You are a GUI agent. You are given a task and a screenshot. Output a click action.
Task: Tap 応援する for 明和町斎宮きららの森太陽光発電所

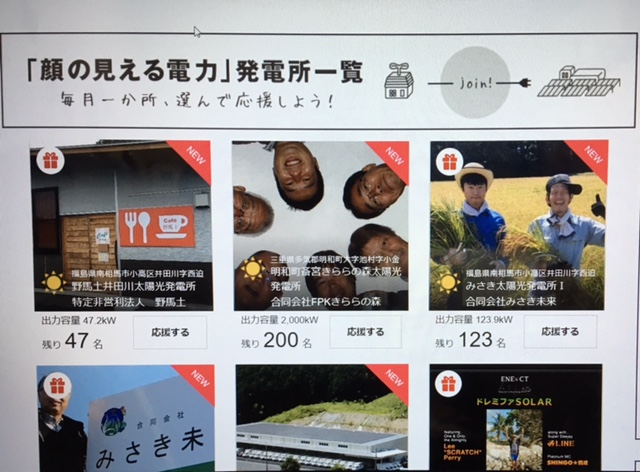coord(365,331)
